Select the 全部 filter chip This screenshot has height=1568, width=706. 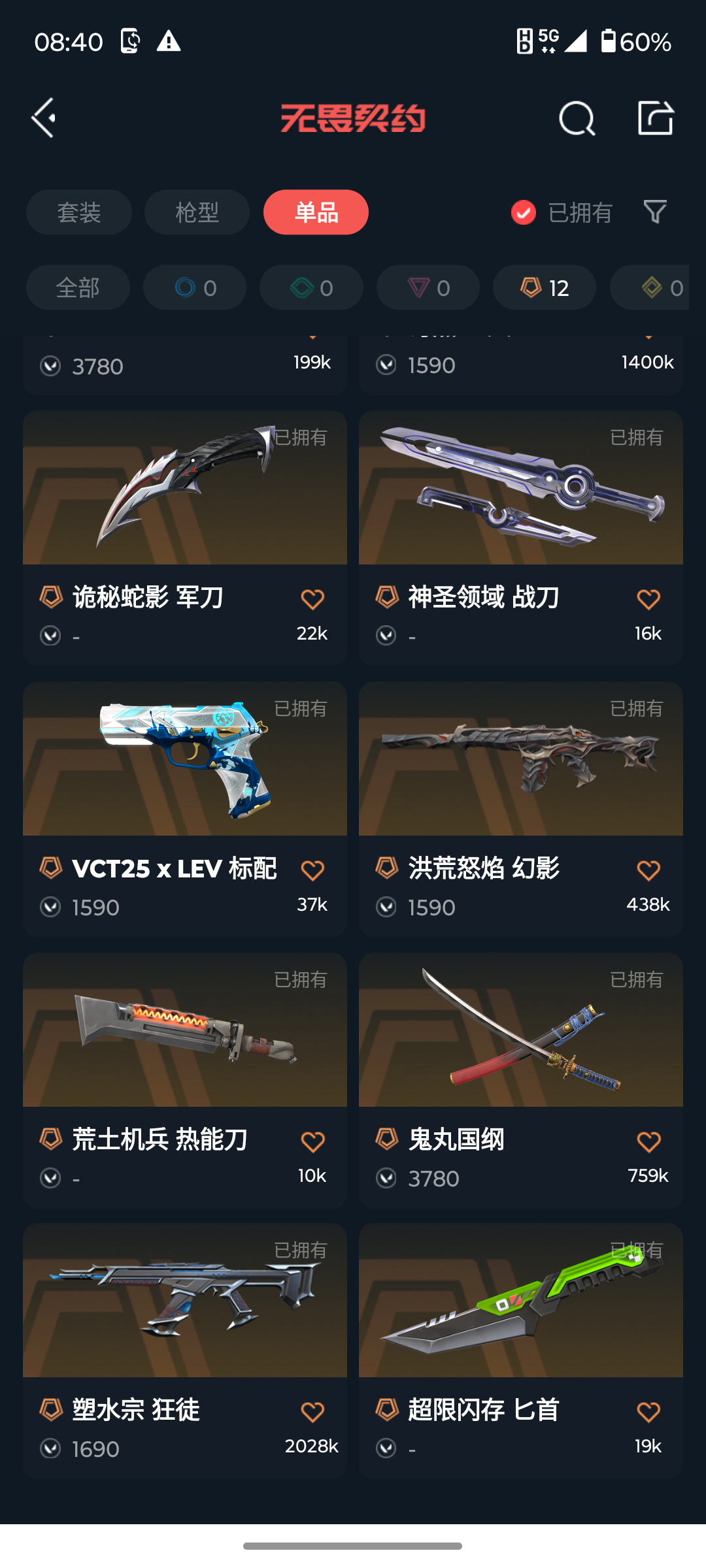point(78,287)
